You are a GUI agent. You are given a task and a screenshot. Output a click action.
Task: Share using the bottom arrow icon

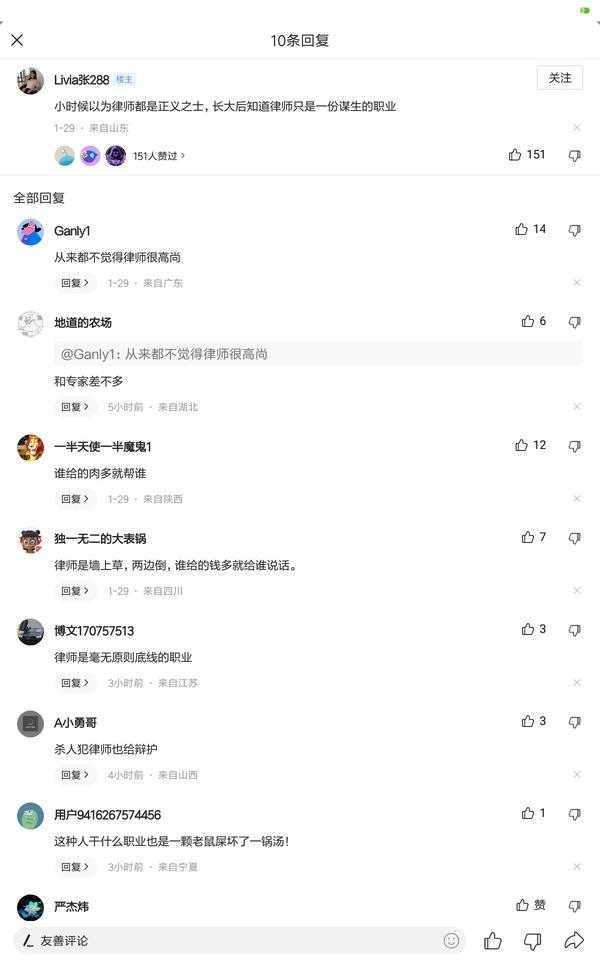pyautogui.click(x=574, y=941)
